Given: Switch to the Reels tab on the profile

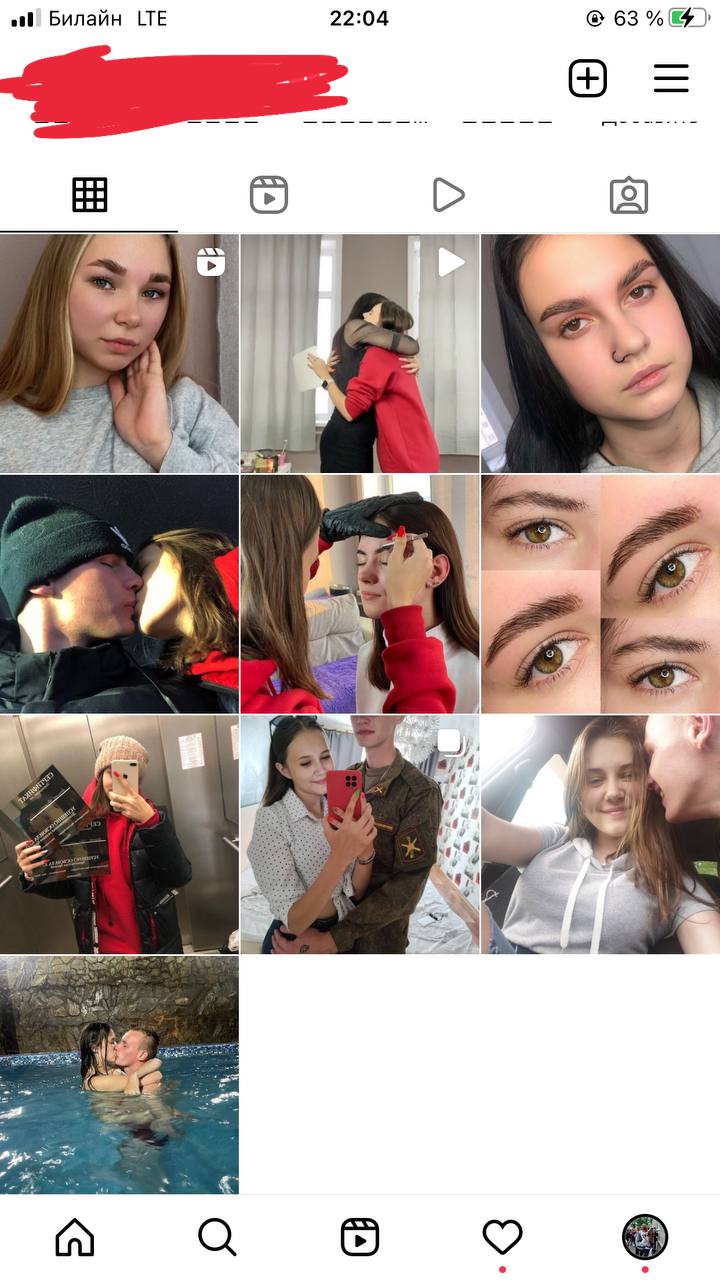Looking at the screenshot, I should pyautogui.click(x=269, y=195).
